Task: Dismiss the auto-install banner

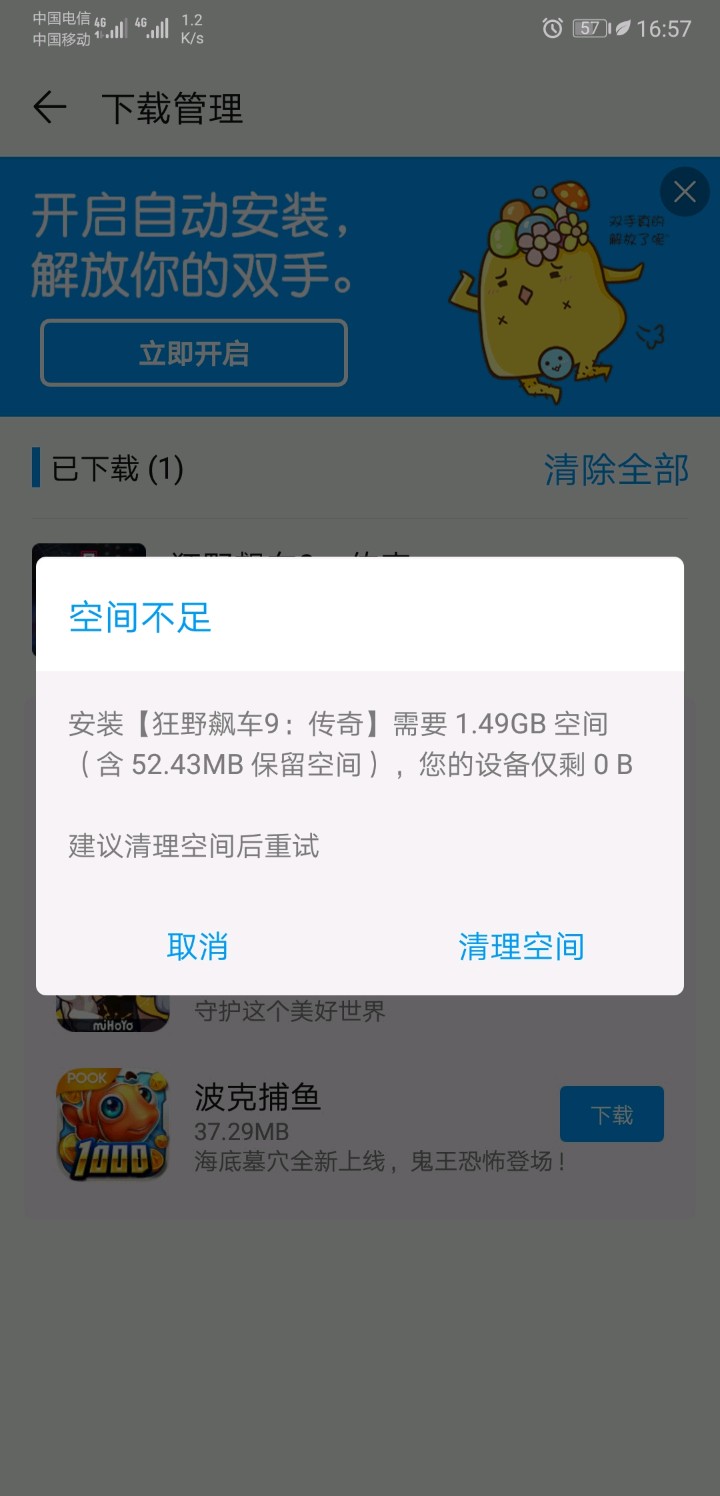Action: point(685,192)
